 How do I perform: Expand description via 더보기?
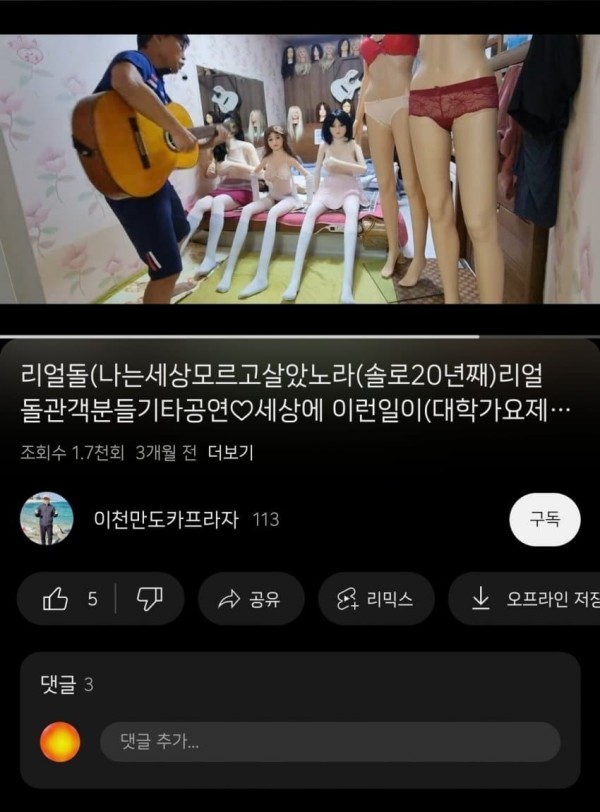coord(230,453)
